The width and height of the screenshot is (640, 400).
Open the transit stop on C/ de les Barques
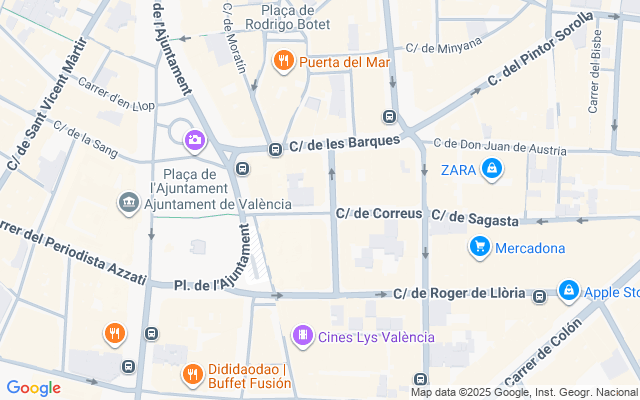[274, 150]
